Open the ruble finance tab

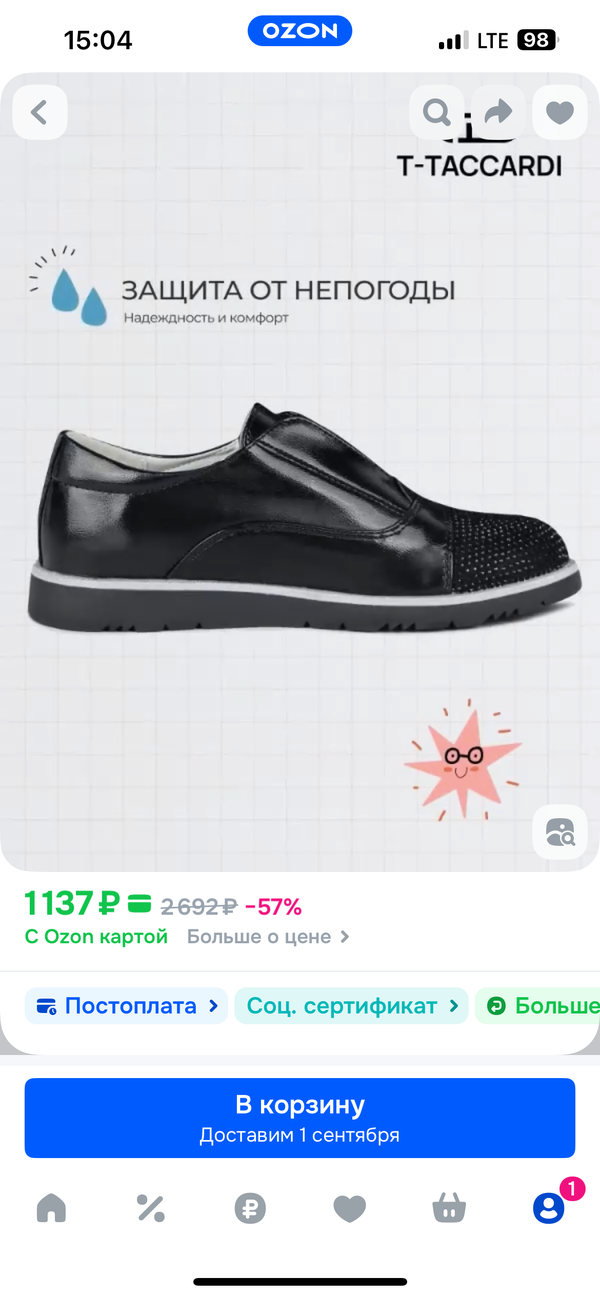pyautogui.click(x=250, y=1209)
